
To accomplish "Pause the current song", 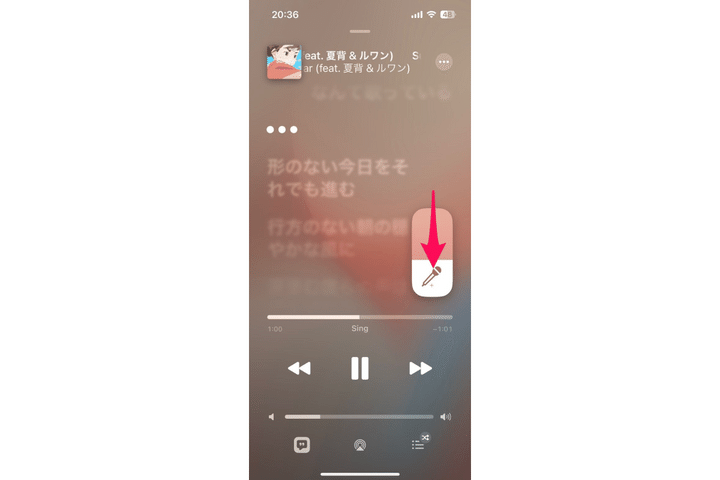I will pyautogui.click(x=360, y=368).
